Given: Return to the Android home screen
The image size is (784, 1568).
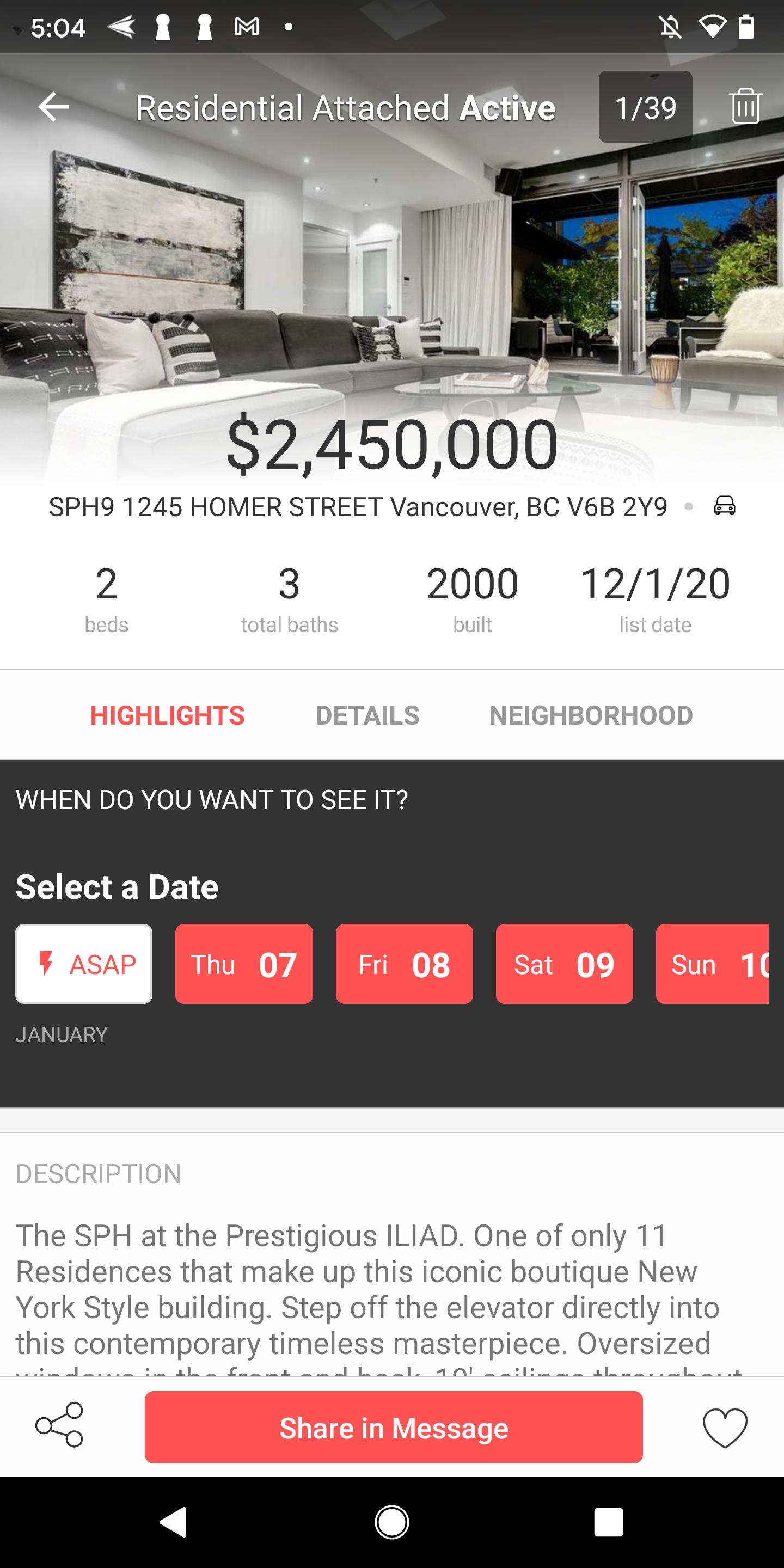Looking at the screenshot, I should (x=392, y=1522).
